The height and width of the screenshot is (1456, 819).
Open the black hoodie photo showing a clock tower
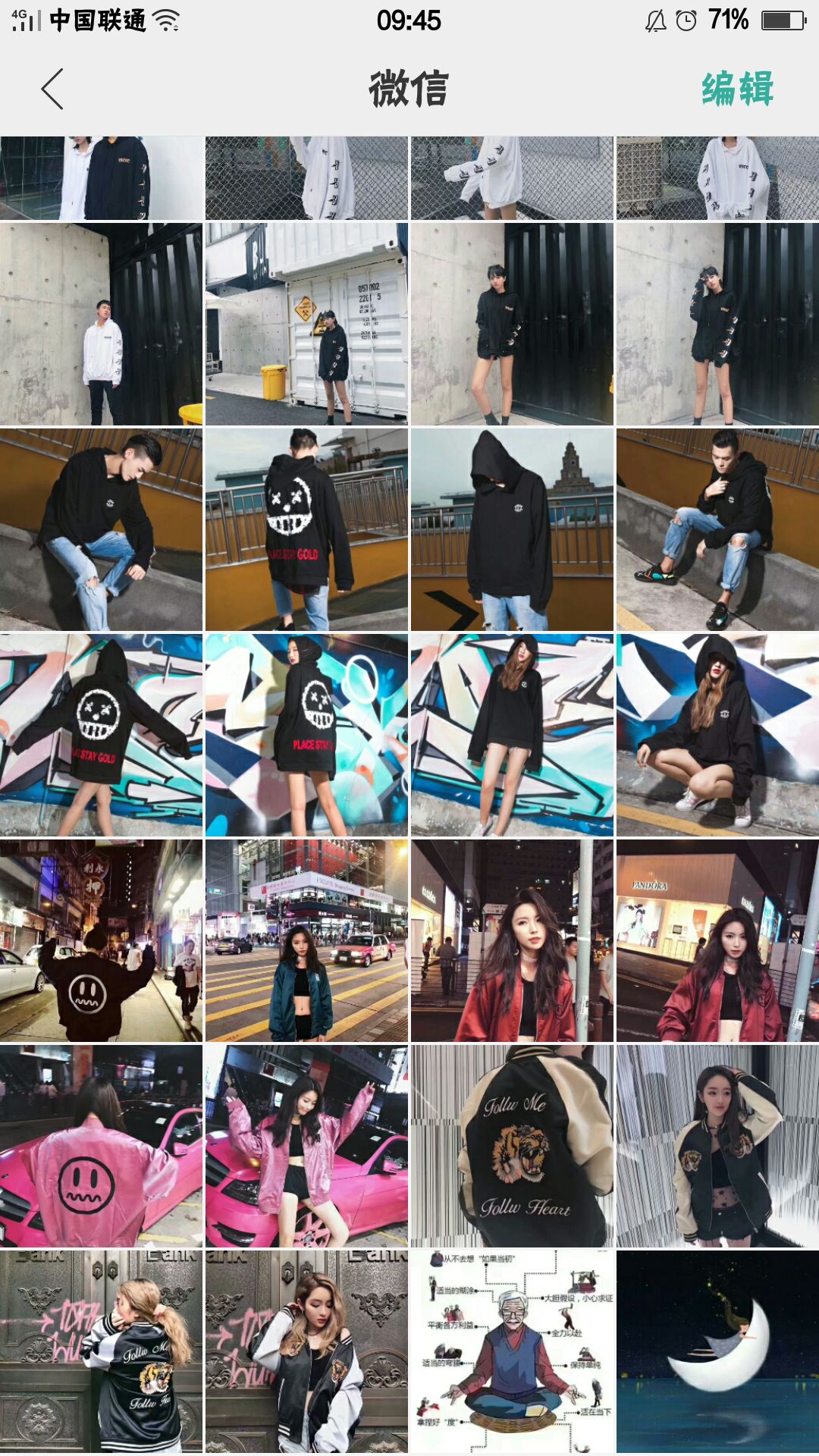[x=512, y=529]
